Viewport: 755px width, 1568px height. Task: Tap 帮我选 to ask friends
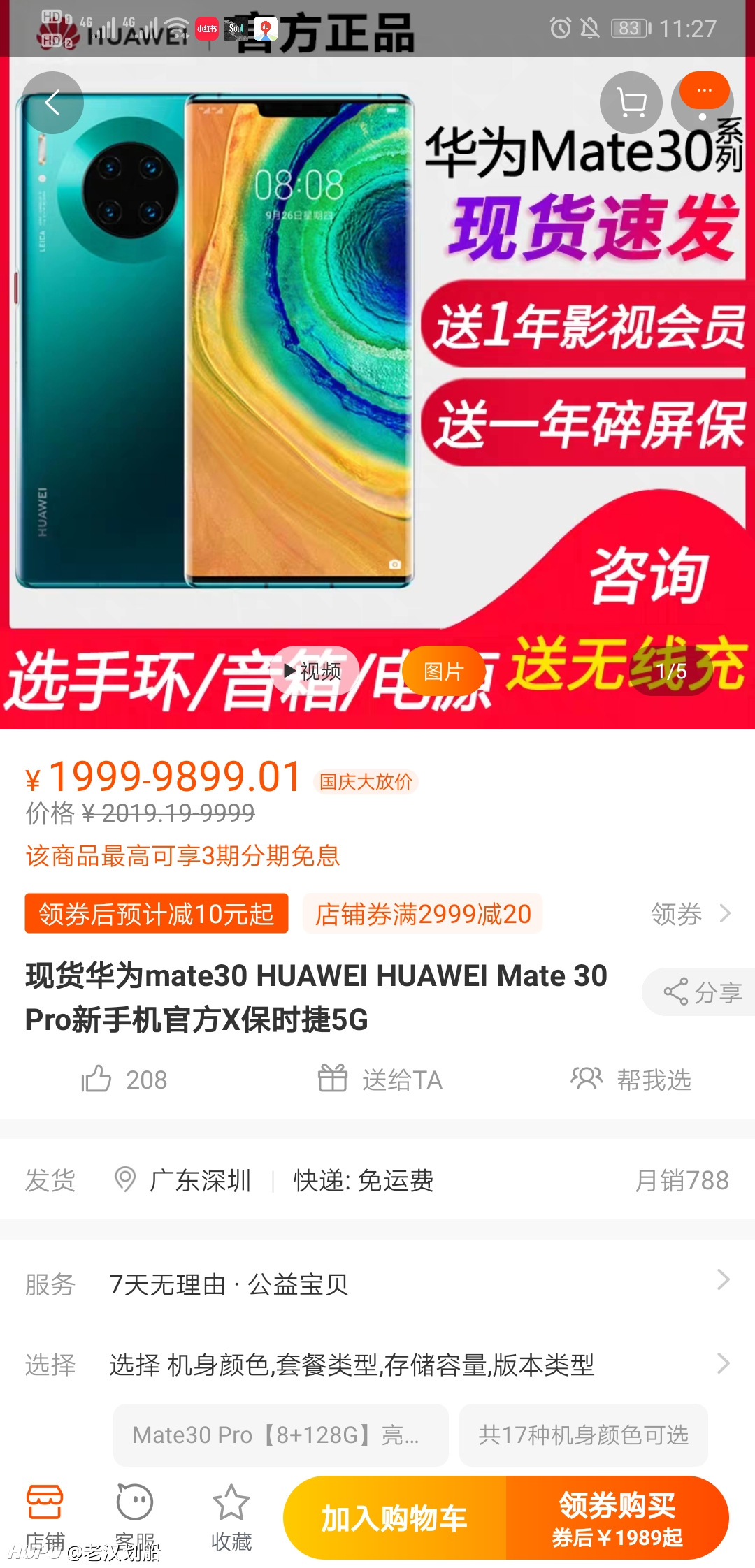click(631, 1080)
